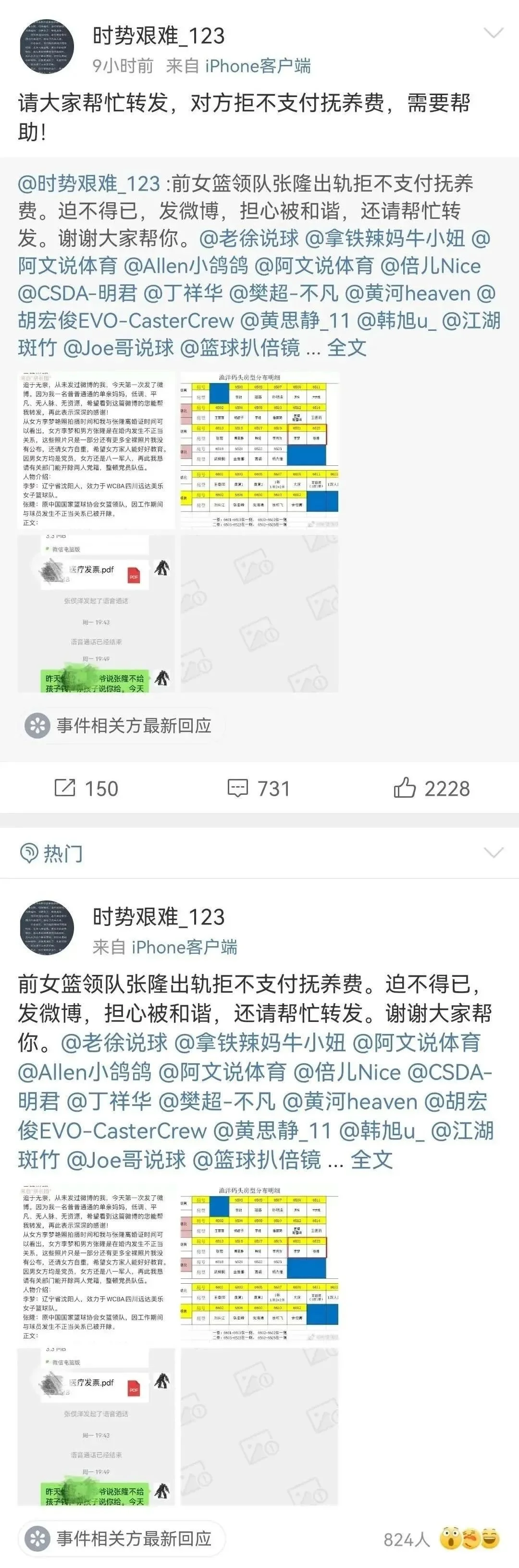Tap 事件相关方最新回应 chip beside 824人
The width and height of the screenshot is (519, 1568).
pyautogui.click(x=120, y=1539)
